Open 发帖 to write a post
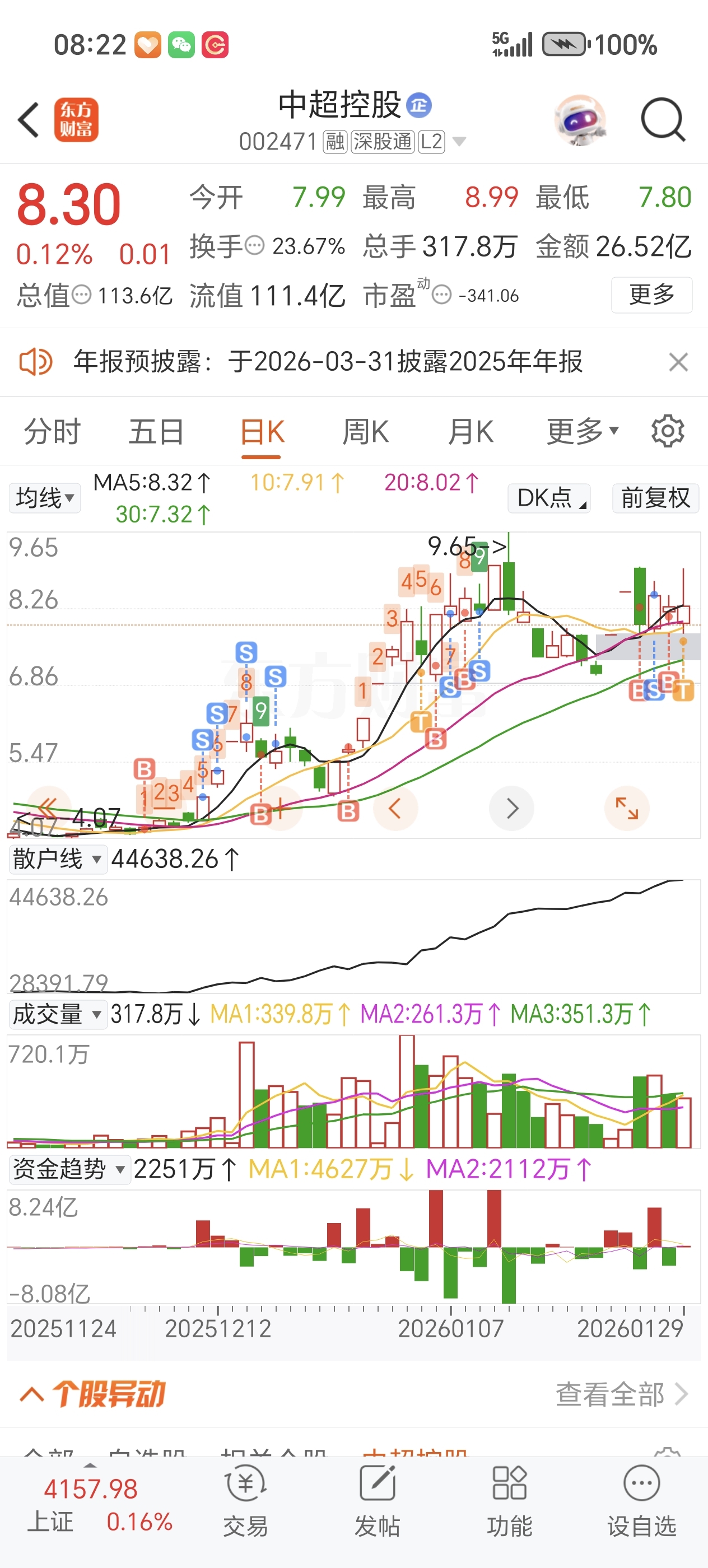This screenshot has width=708, height=1568. pos(378,1500)
